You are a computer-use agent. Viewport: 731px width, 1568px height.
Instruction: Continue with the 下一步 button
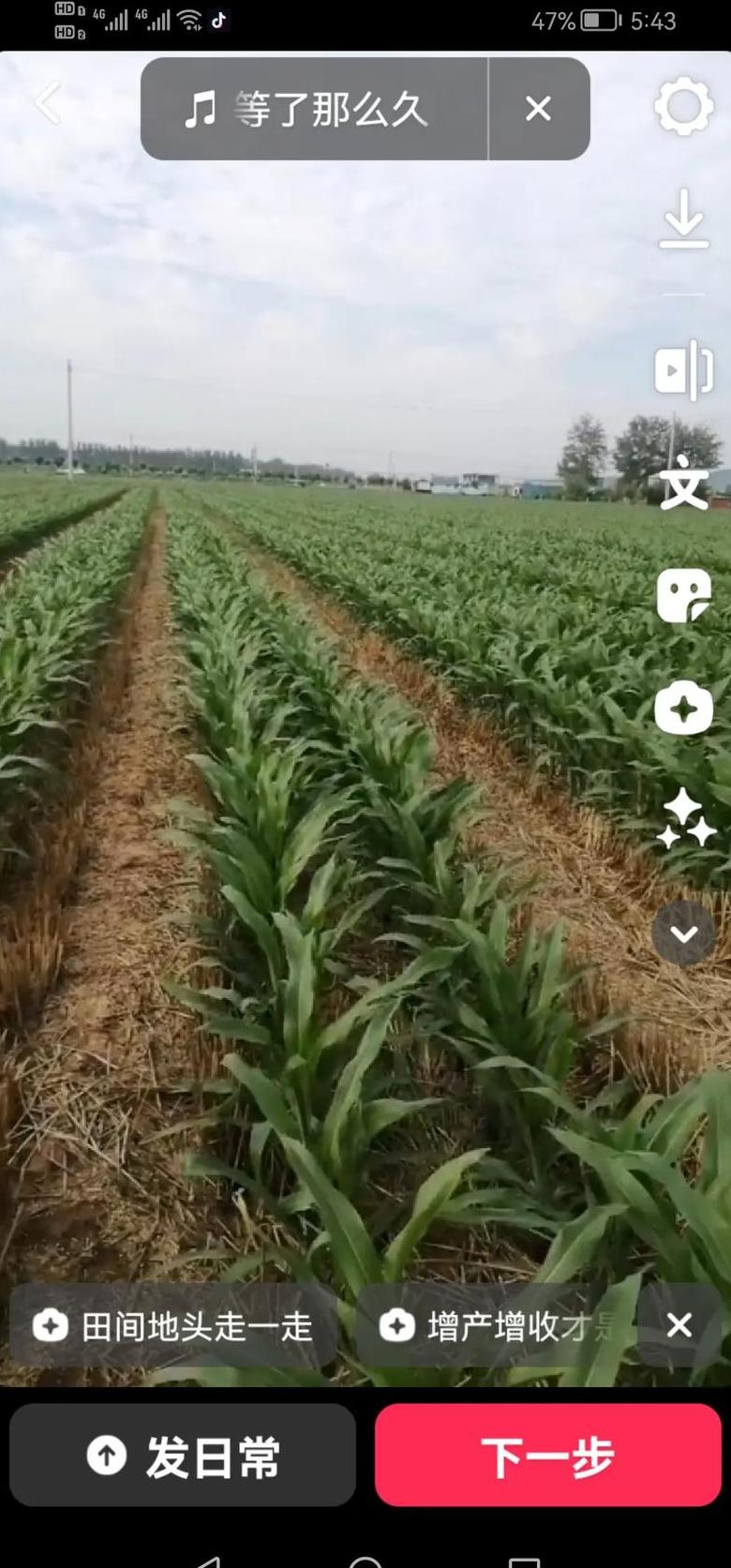pyautogui.click(x=547, y=1455)
